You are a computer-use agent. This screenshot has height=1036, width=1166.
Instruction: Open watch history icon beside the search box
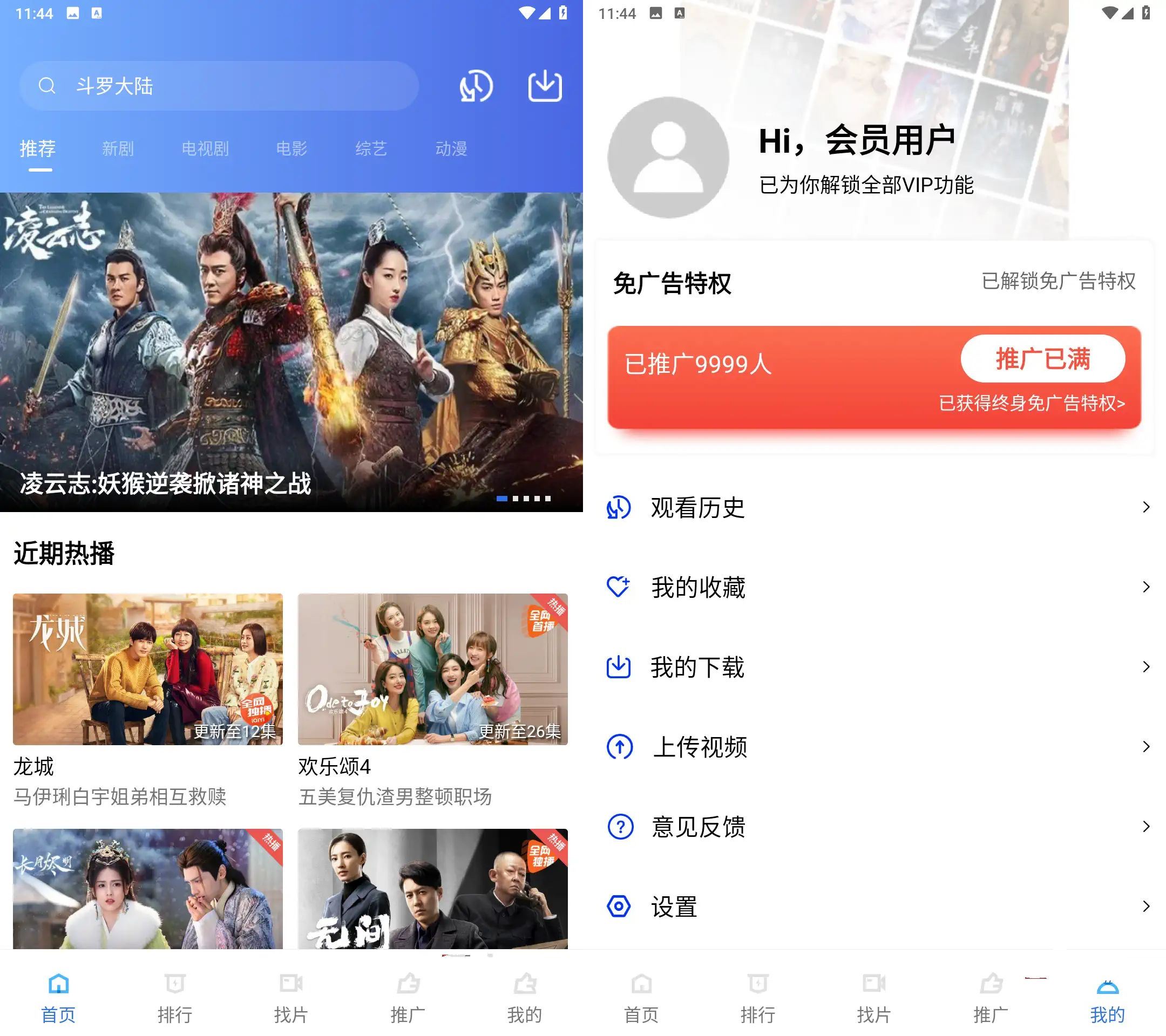[476, 86]
